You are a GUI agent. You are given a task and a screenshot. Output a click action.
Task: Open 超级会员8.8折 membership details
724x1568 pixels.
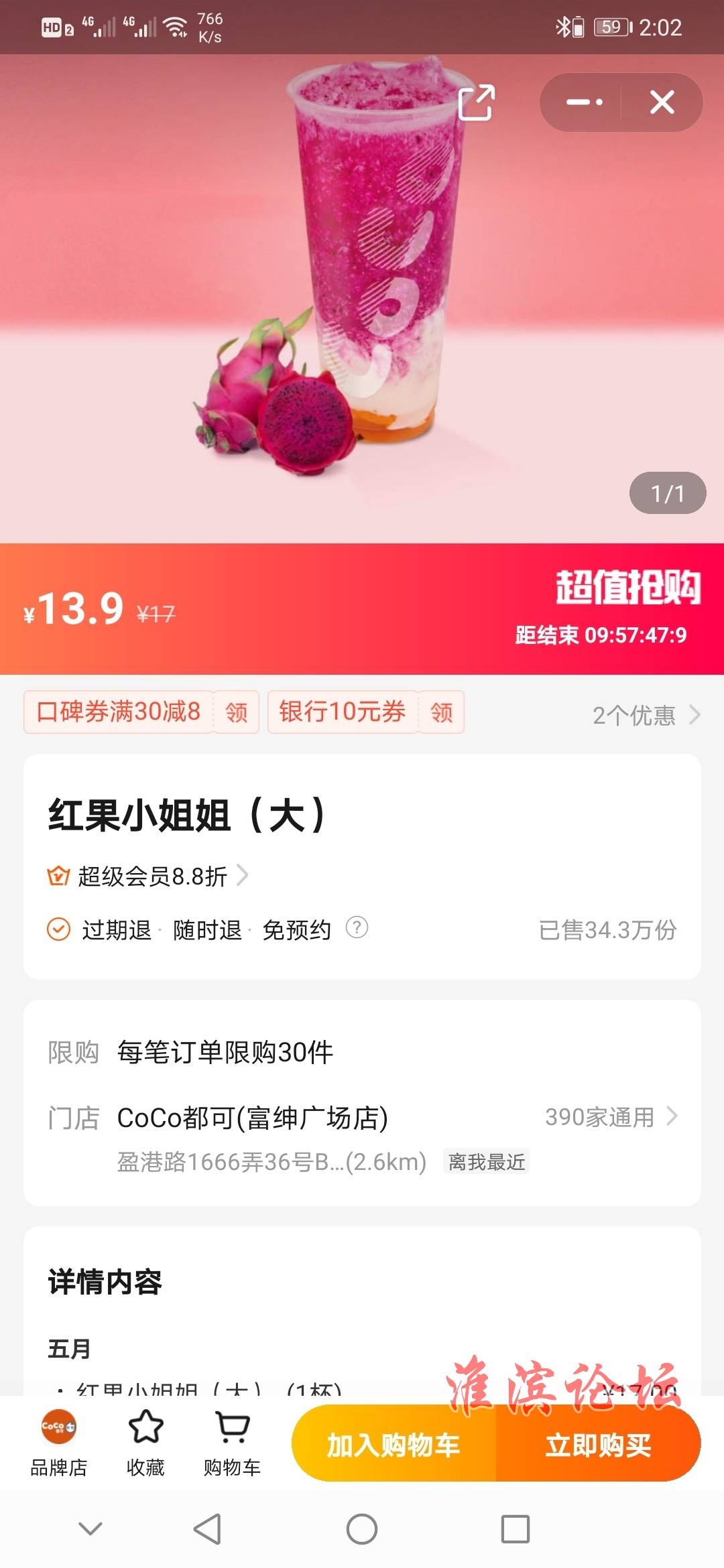pyautogui.click(x=153, y=876)
